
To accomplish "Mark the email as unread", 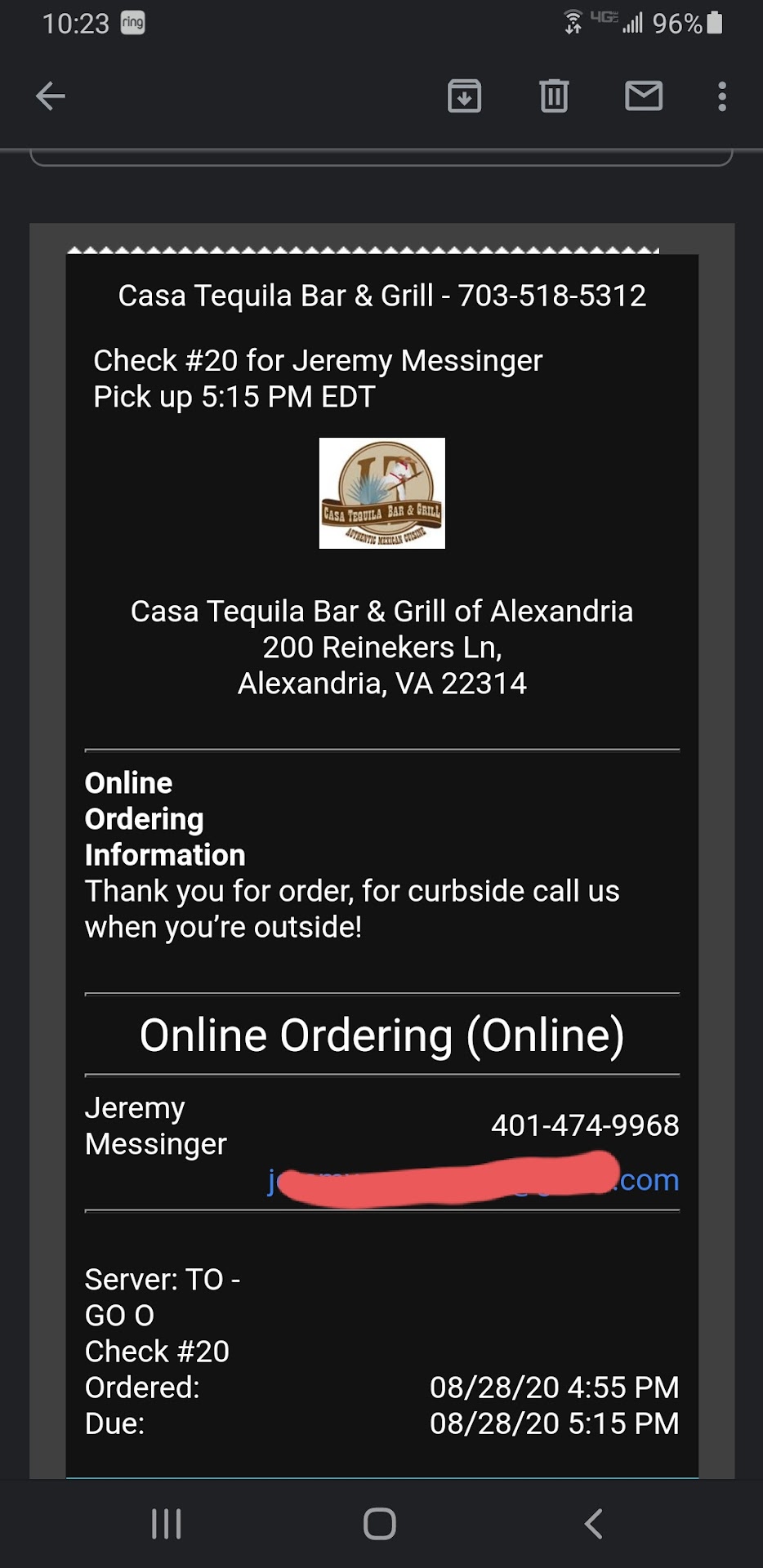I will [x=644, y=96].
